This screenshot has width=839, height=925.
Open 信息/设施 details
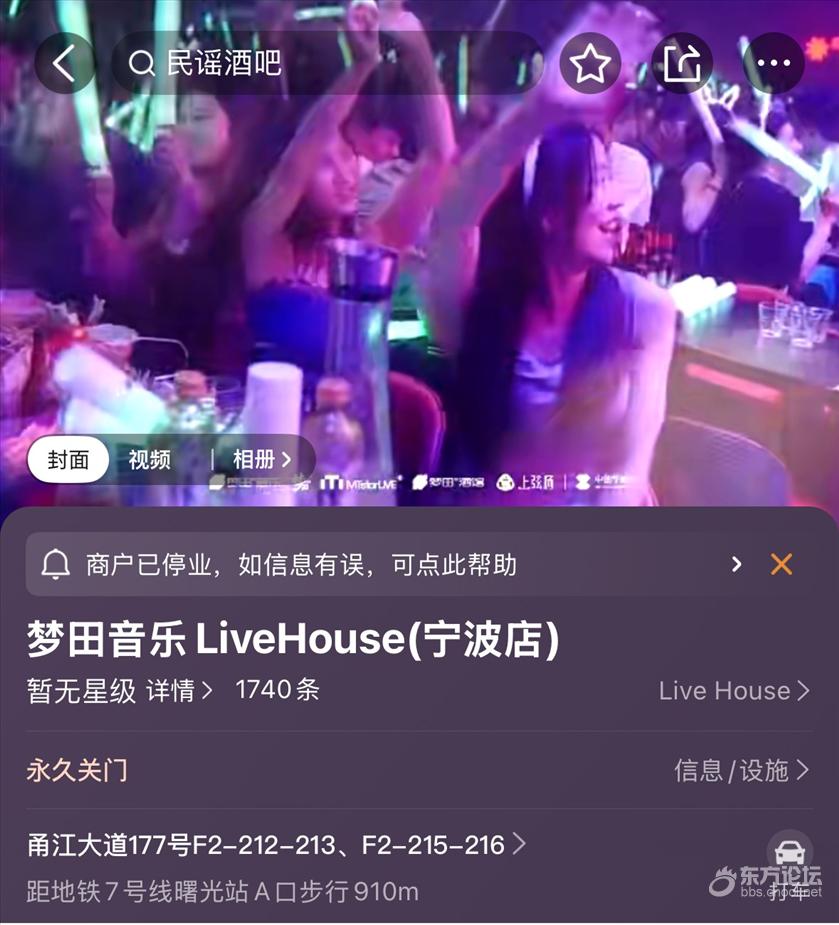point(742,771)
